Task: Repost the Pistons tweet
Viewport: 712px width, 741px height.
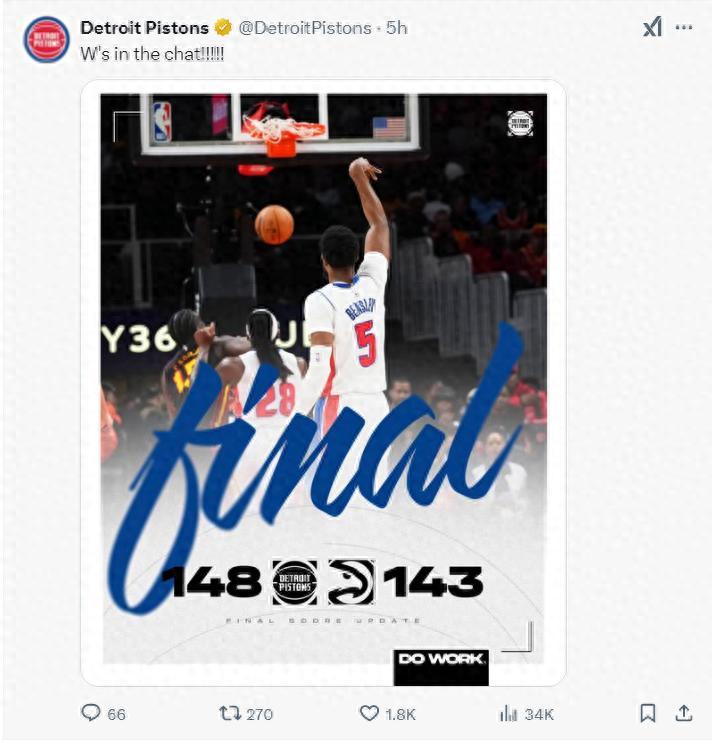Action: click(x=229, y=713)
